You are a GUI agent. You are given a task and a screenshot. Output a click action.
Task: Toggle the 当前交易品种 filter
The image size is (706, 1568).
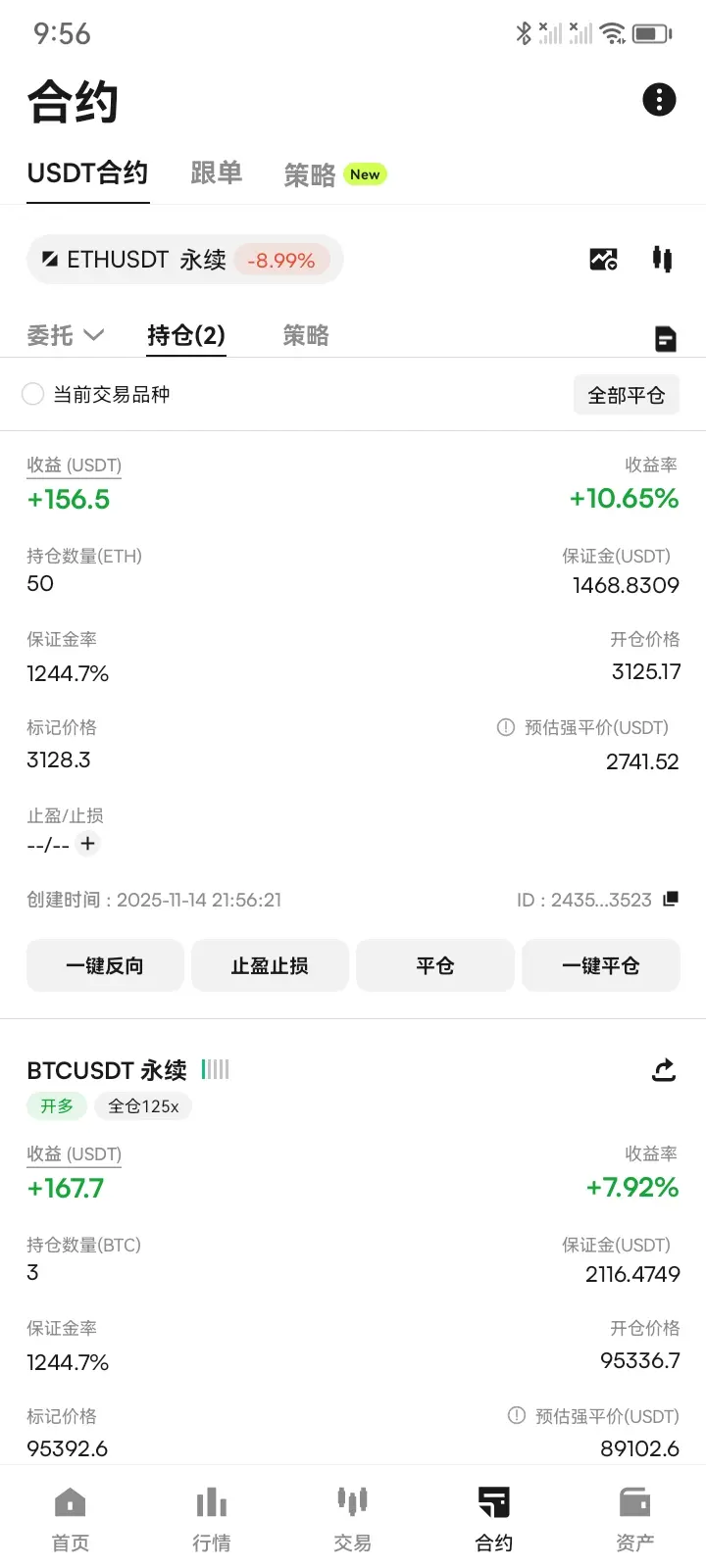coord(33,394)
